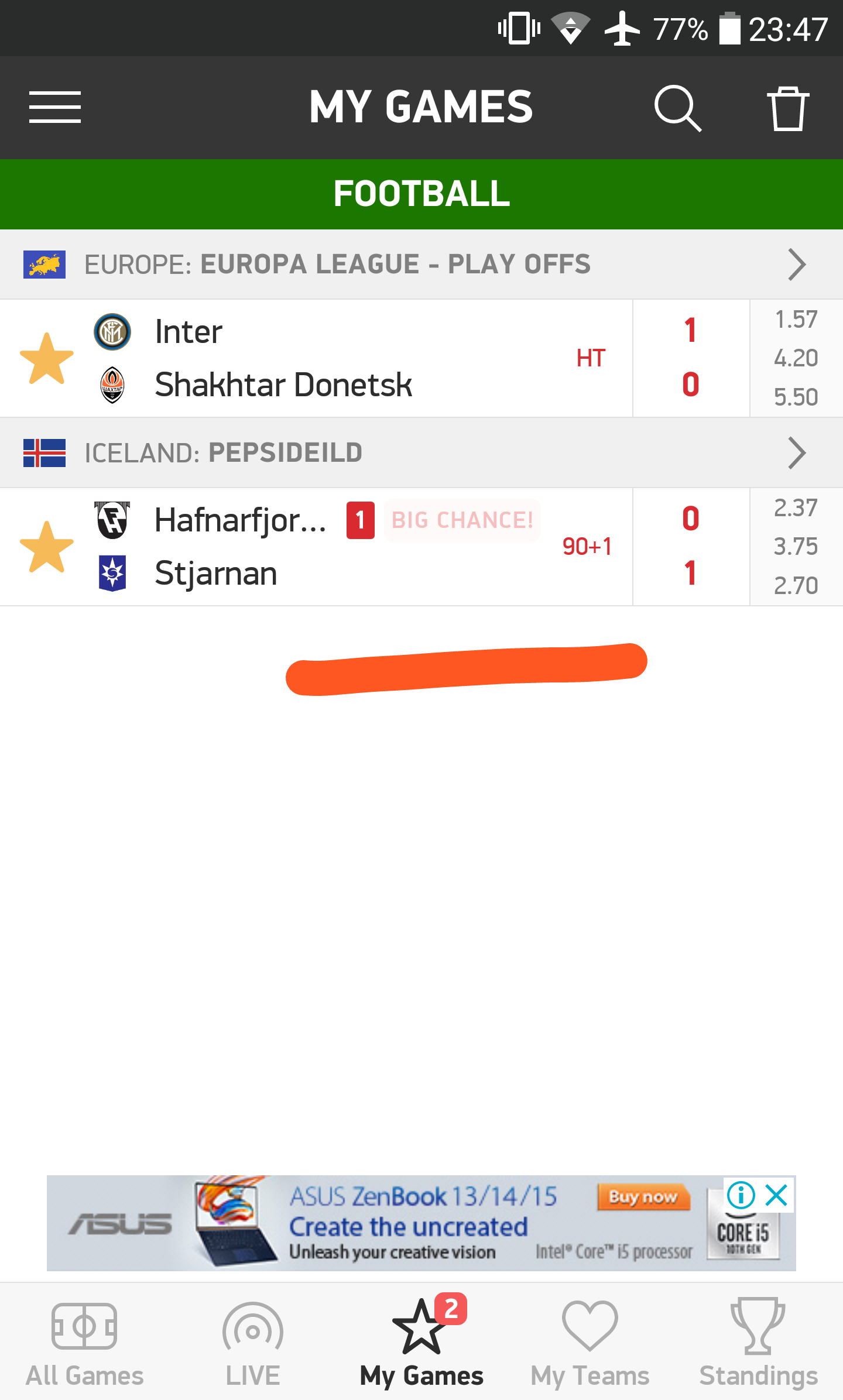Close the ASUS ZenBook ad
This screenshot has height=1400, width=843.
tap(777, 1195)
